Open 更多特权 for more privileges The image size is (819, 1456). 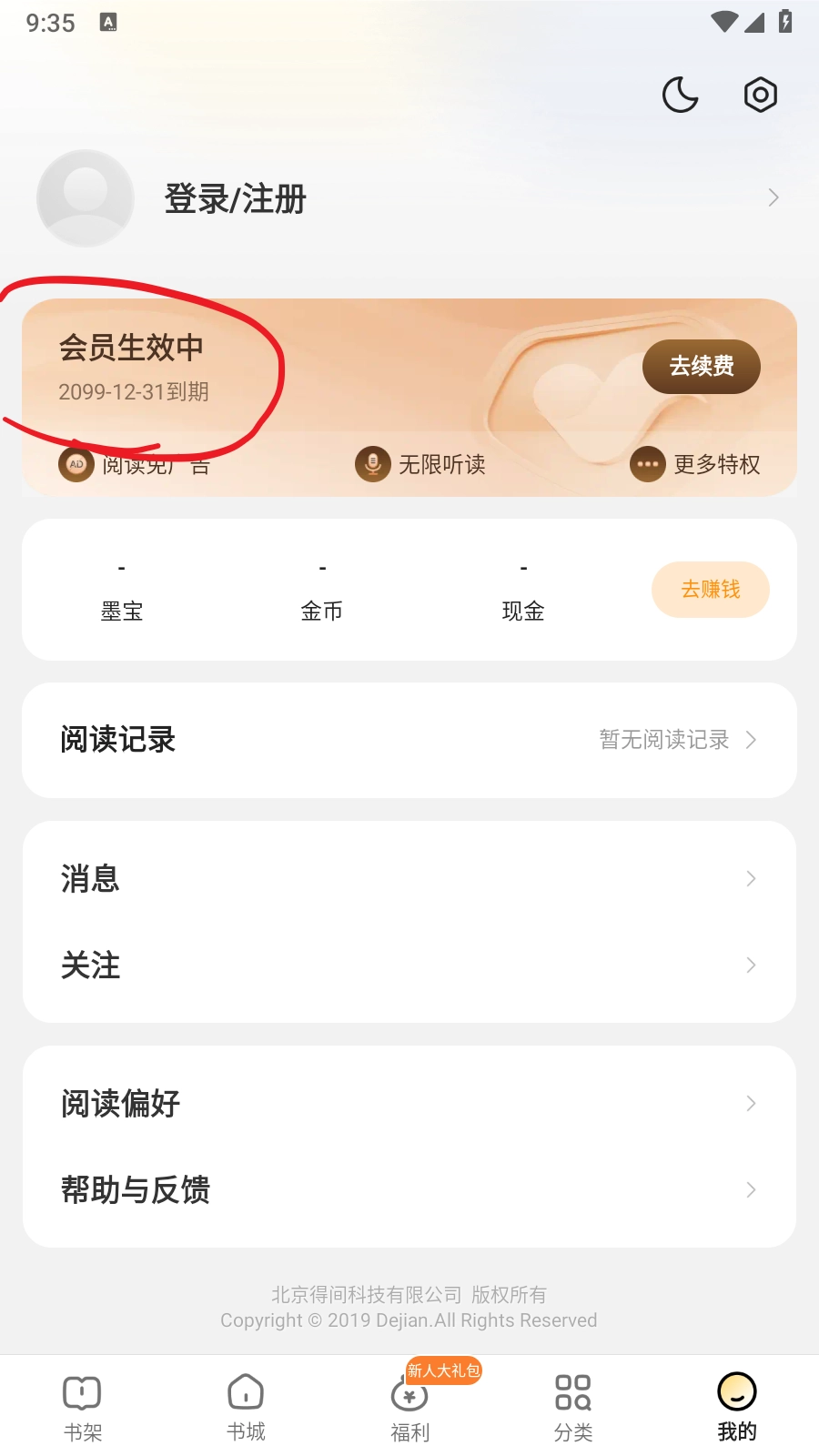click(x=696, y=464)
